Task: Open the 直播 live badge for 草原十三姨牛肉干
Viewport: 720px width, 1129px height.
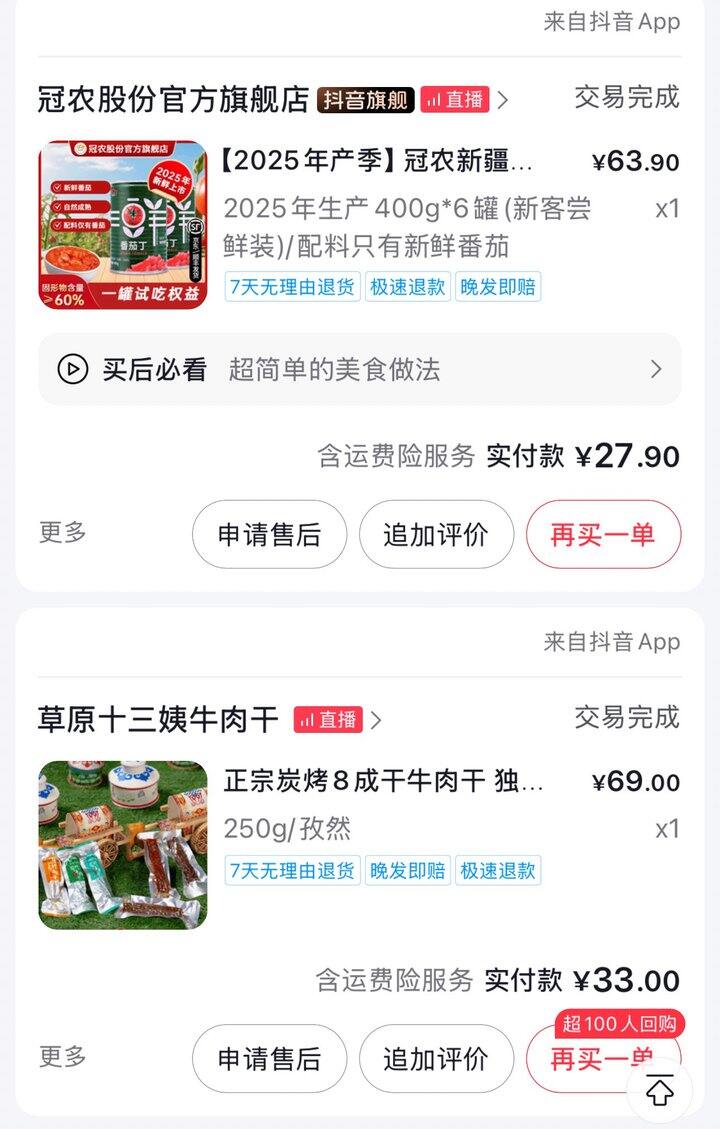Action: point(328,720)
